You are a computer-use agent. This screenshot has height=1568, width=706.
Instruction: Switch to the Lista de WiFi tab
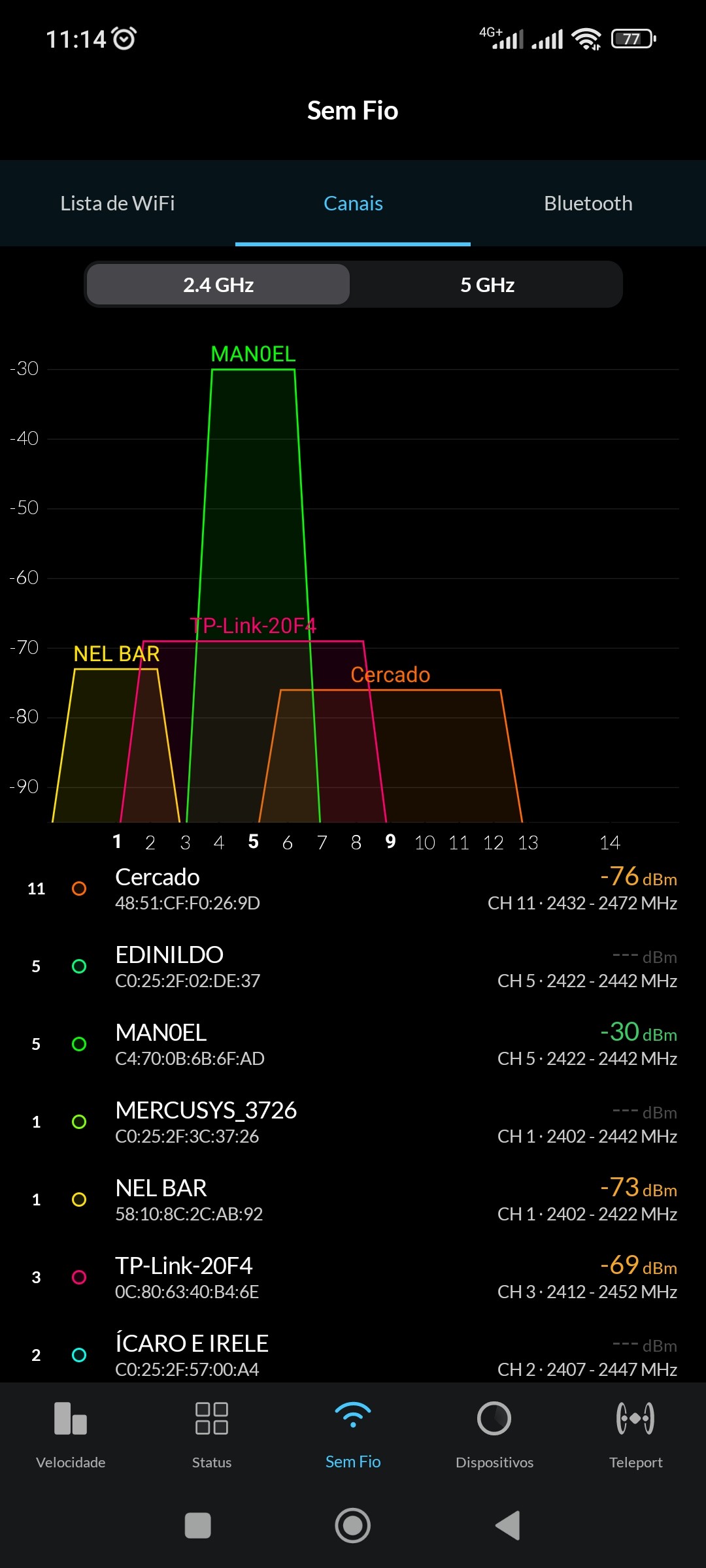[x=118, y=203]
